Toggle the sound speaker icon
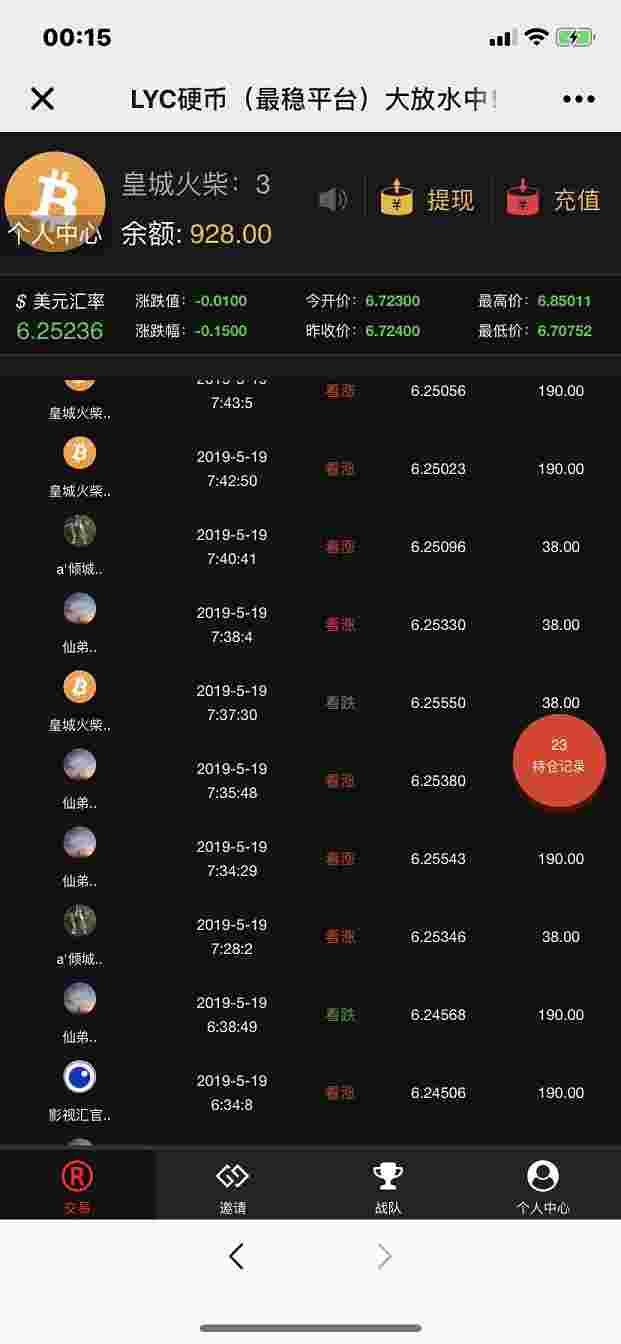621x1344 pixels. pyautogui.click(x=332, y=200)
